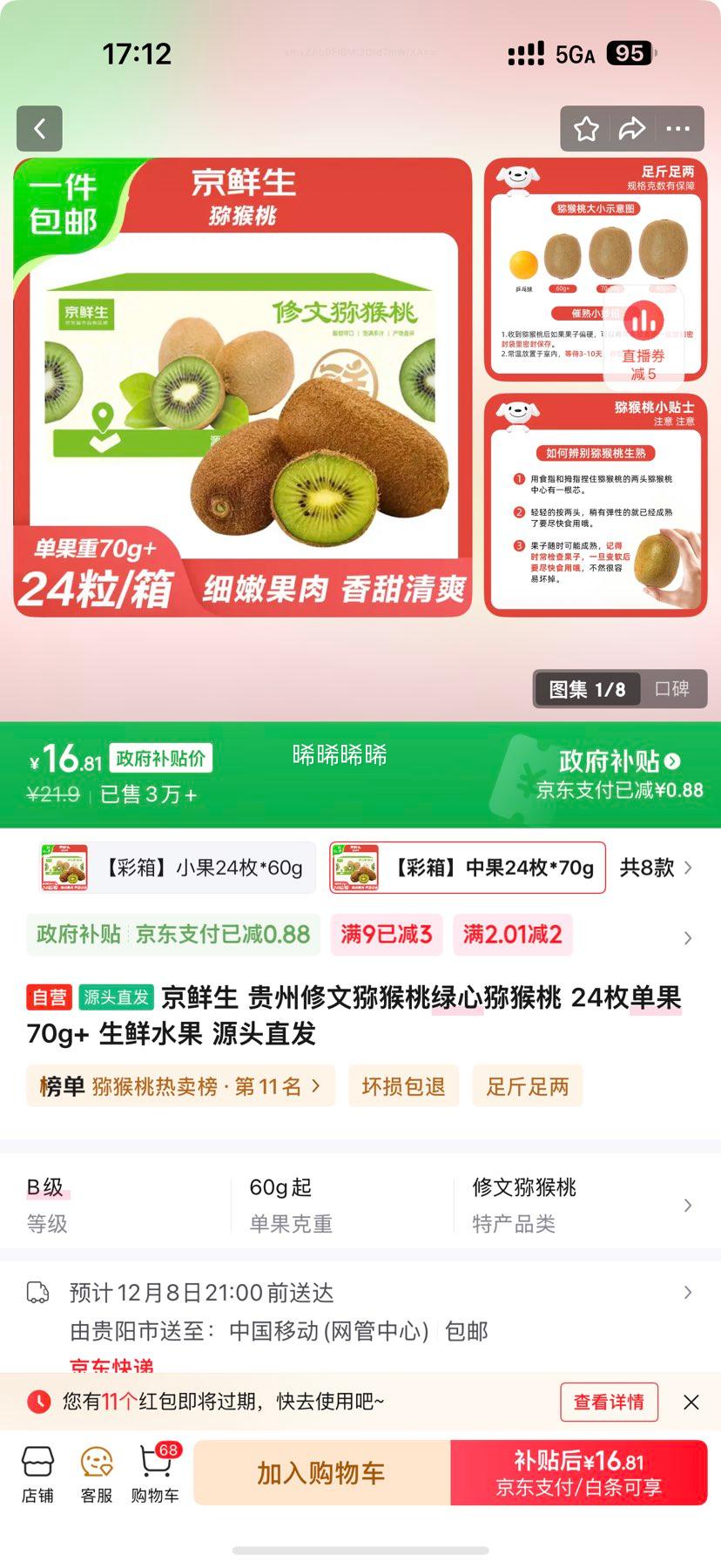Screen dimensions: 721x1568
Task: Open 猕猴桃热卖榜·第11名 ranking link
Action: pos(180,1085)
